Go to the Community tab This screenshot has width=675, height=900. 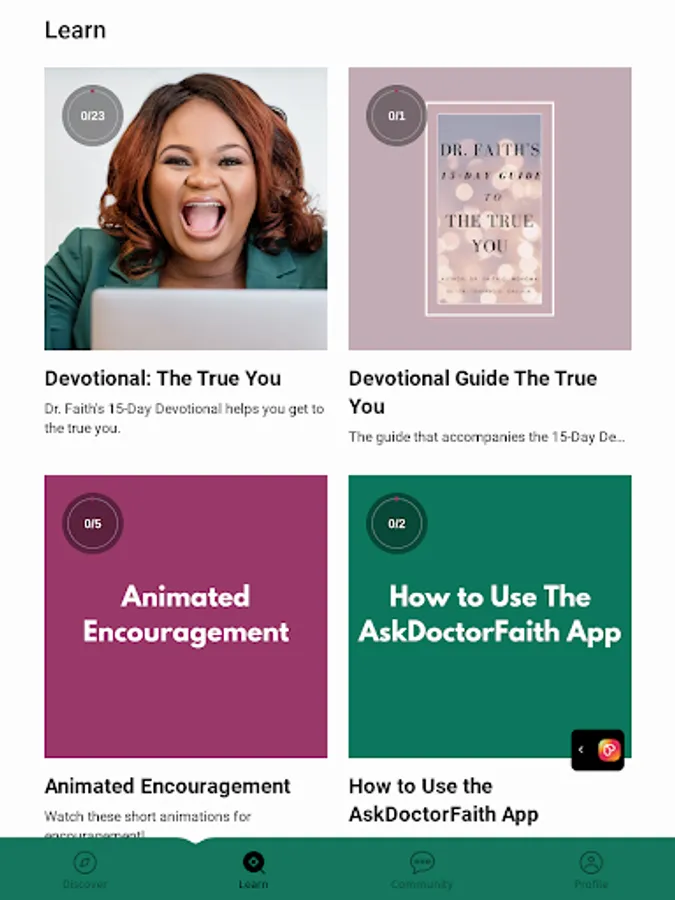[x=422, y=868]
